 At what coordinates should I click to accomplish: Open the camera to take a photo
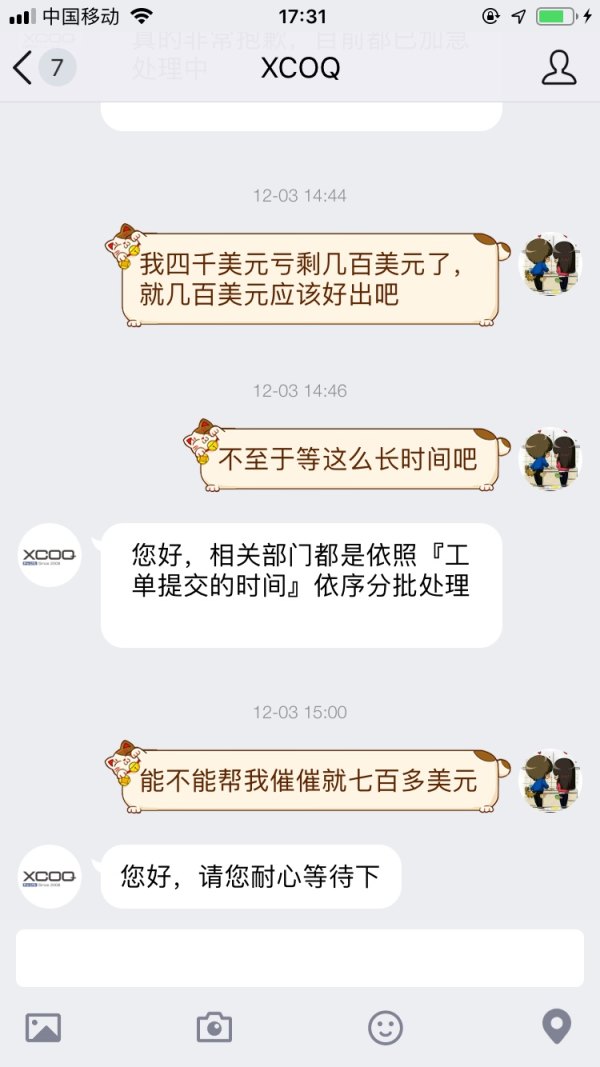coord(214,1027)
